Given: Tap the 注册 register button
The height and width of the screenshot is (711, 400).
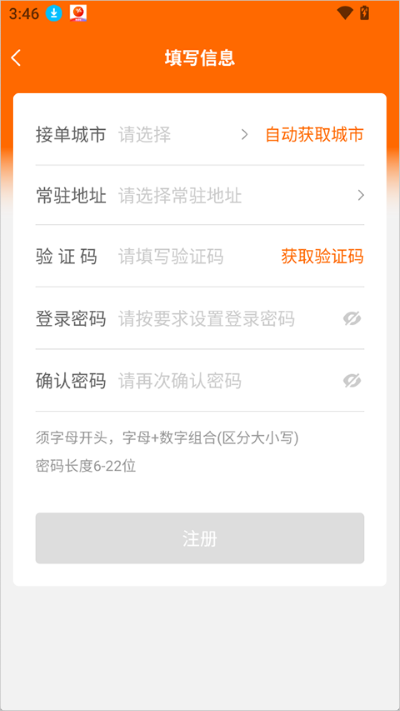Looking at the screenshot, I should [200, 539].
